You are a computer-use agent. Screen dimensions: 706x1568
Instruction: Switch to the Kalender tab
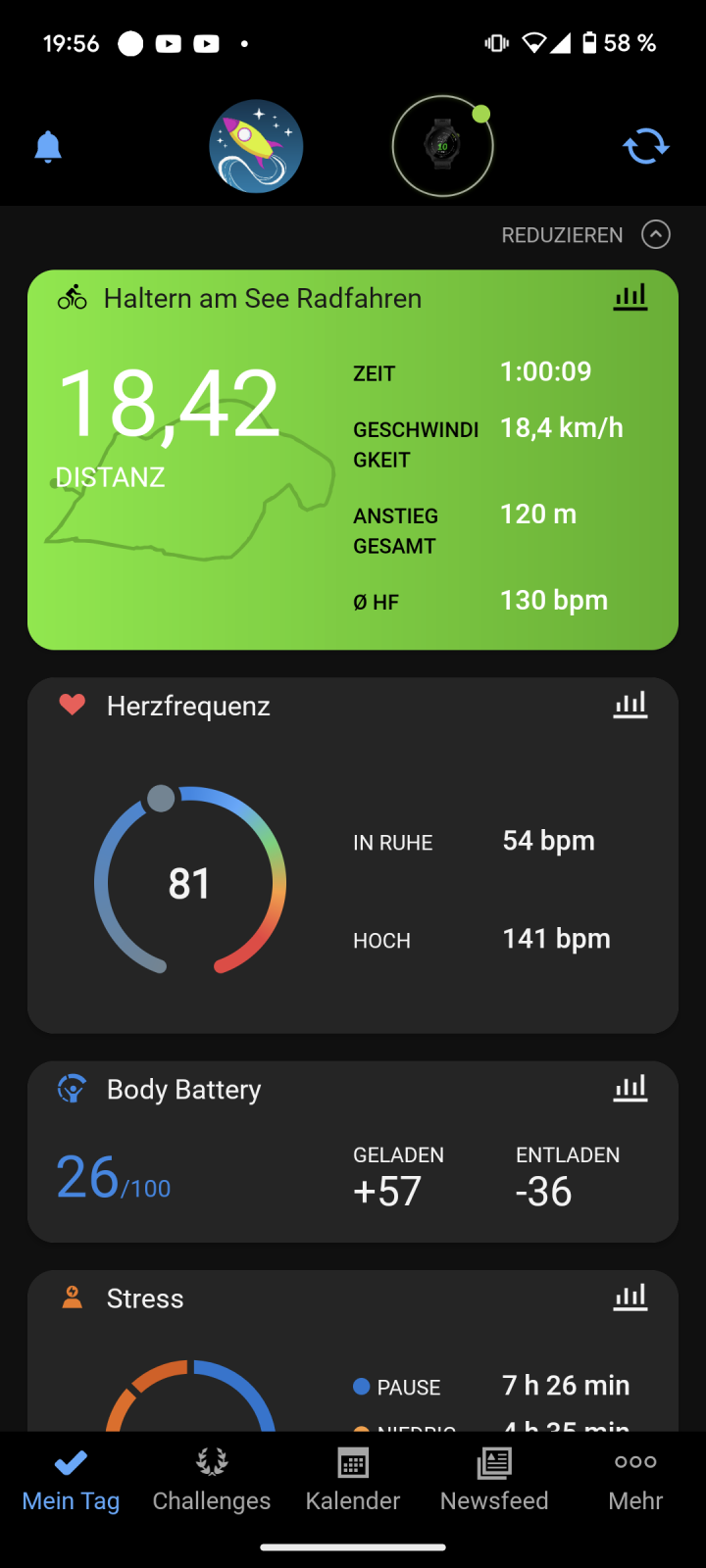point(353,1481)
